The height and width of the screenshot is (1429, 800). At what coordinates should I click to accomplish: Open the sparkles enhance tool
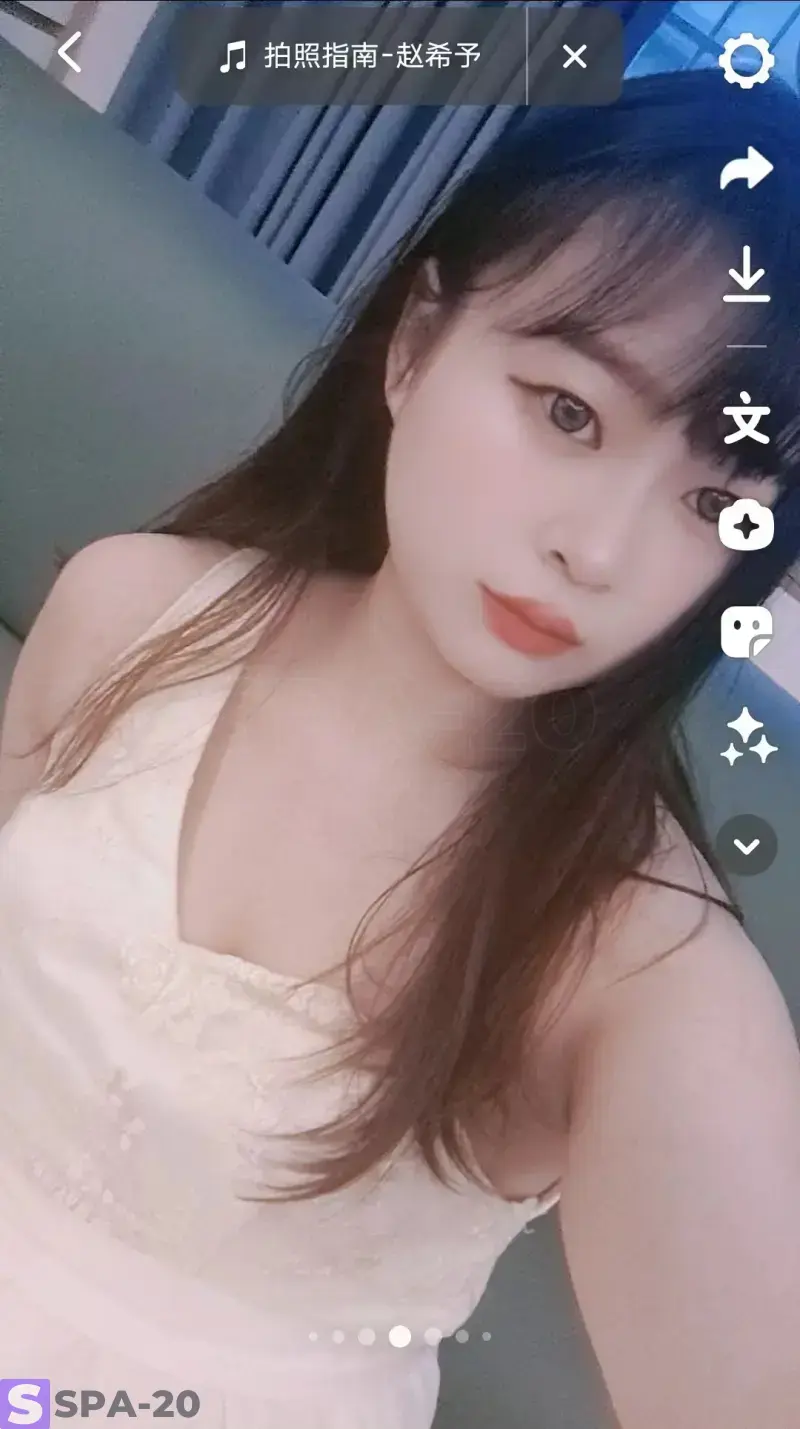click(x=748, y=738)
